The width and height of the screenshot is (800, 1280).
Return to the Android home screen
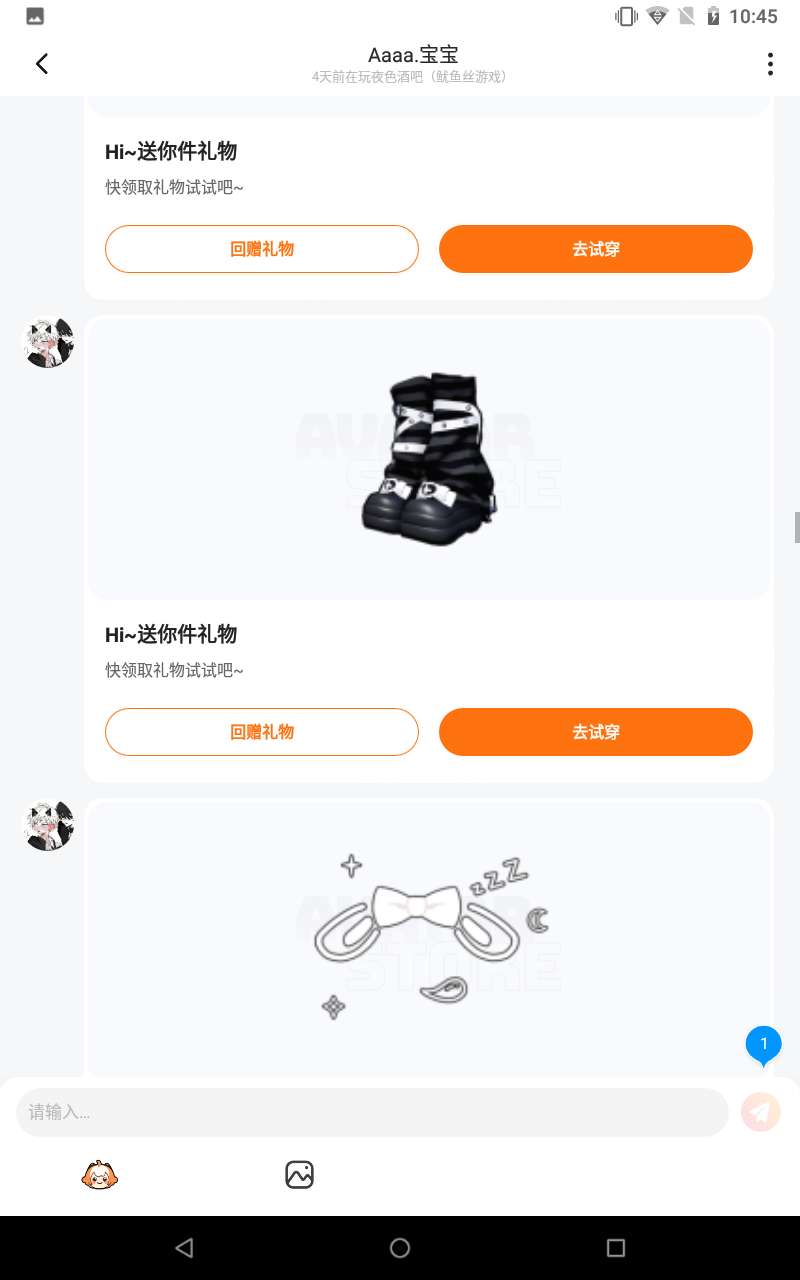coord(400,1248)
